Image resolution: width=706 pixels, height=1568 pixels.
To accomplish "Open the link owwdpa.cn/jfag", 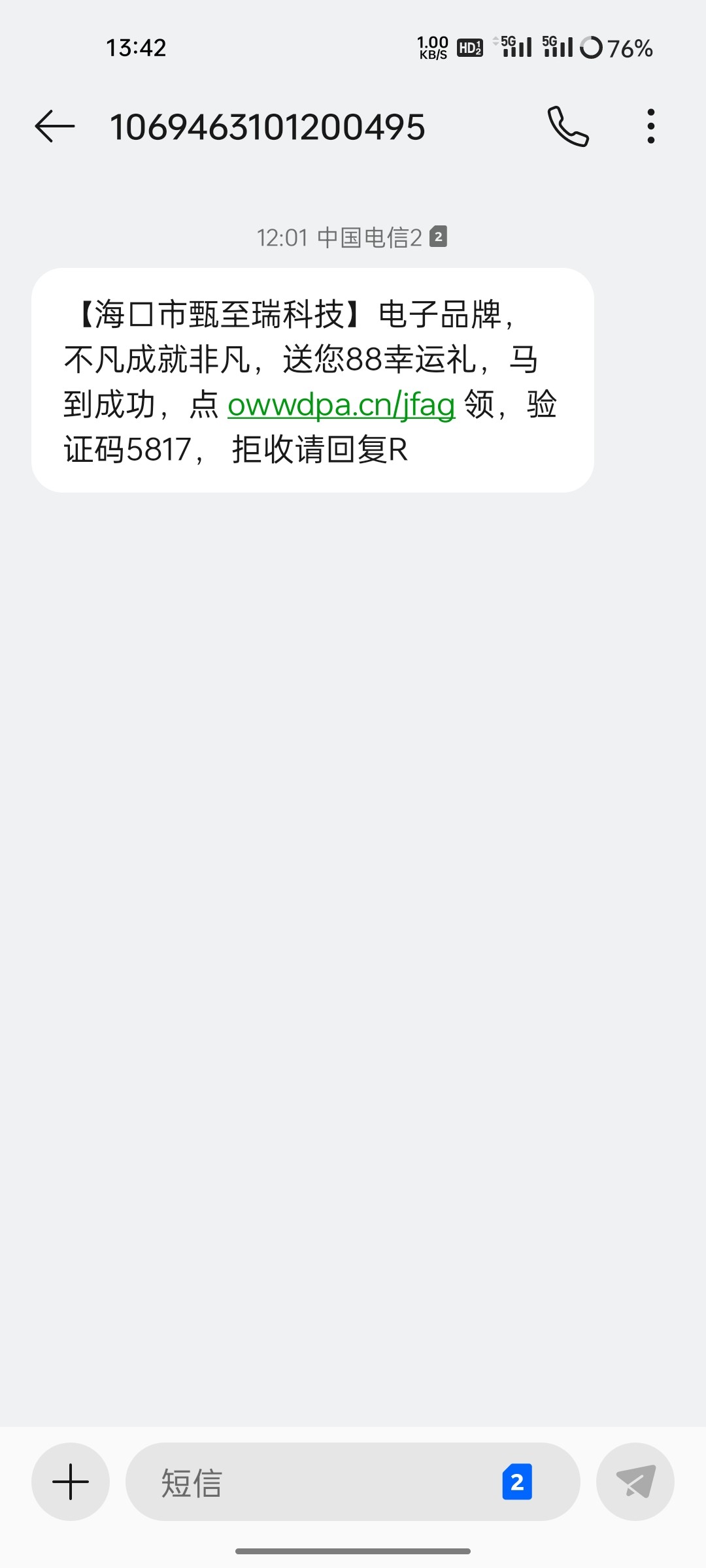I will click(340, 405).
